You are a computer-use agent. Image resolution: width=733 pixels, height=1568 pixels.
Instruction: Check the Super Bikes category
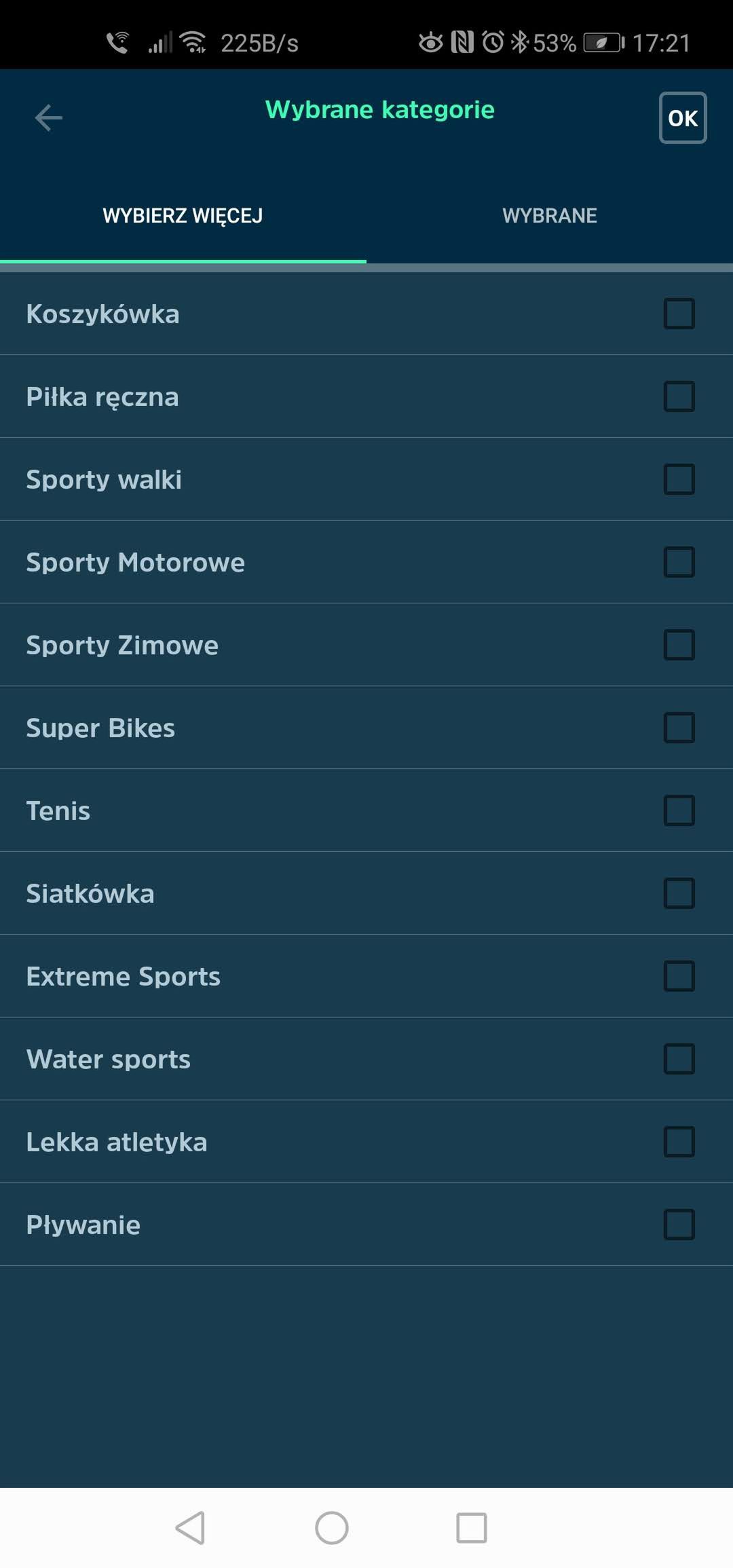679,728
